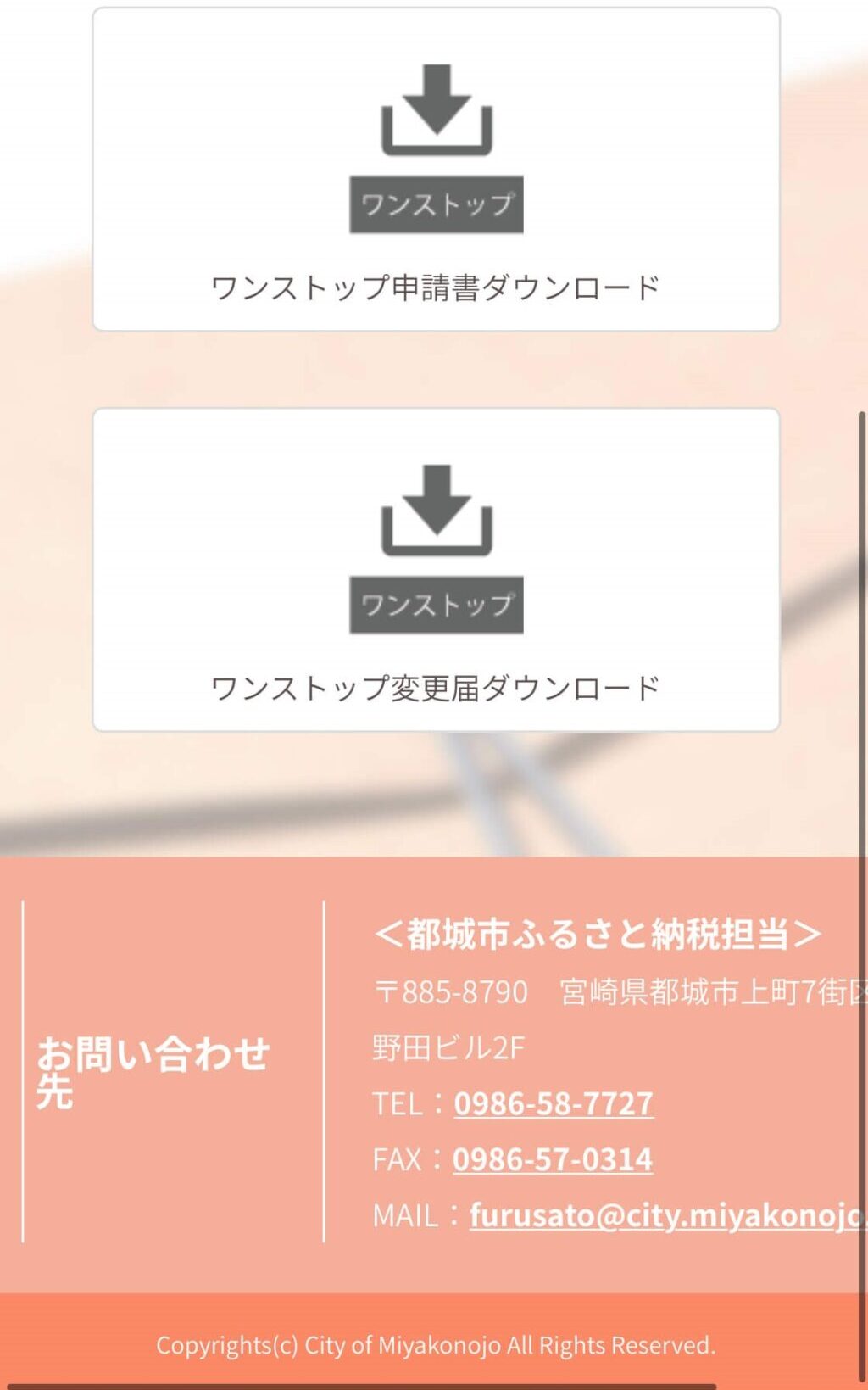Viewport: 868px width, 1390px height.
Task: Open ワンストップ申請書ダウンロード card
Action: tap(436, 170)
